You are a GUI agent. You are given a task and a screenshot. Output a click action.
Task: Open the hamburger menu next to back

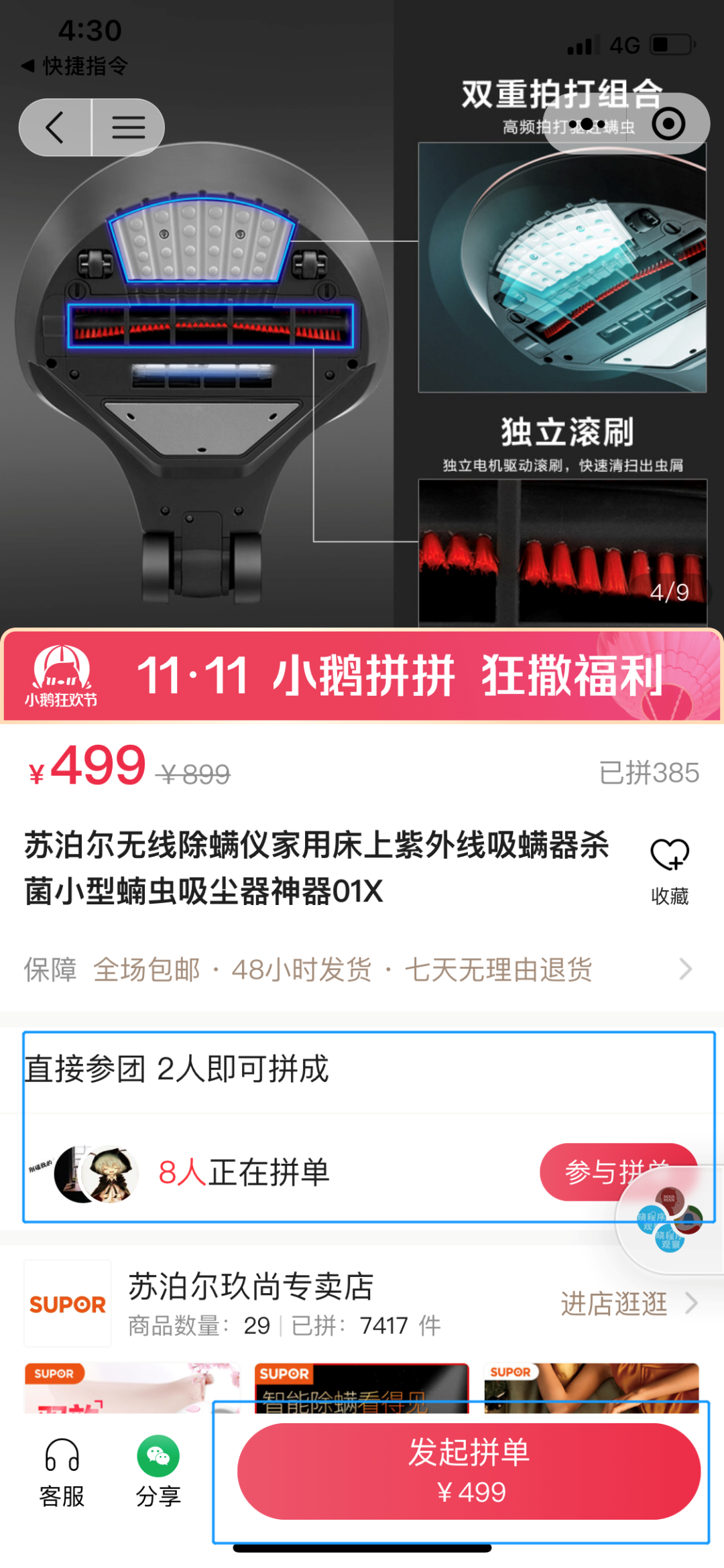click(128, 127)
